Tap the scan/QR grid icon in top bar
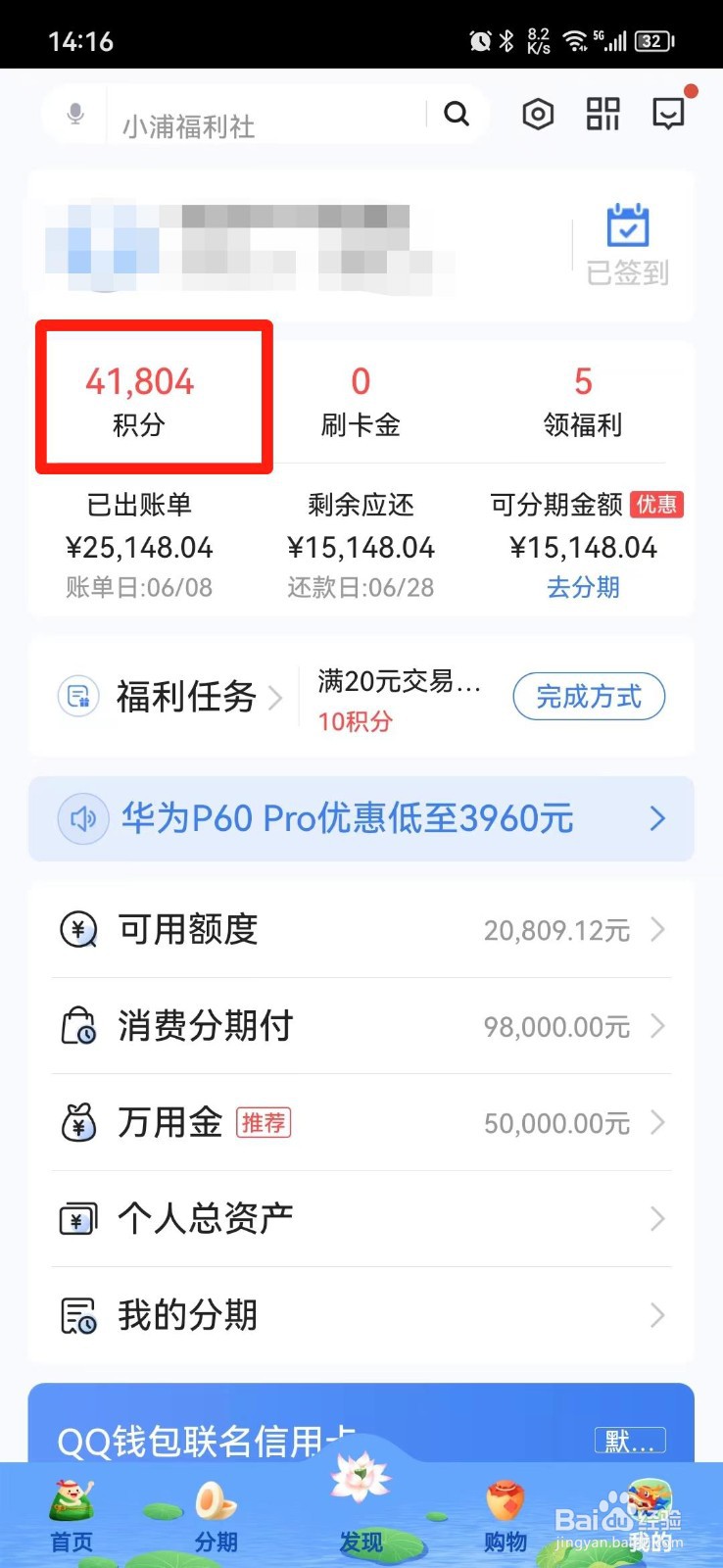Viewport: 723px width, 1568px height. click(602, 114)
